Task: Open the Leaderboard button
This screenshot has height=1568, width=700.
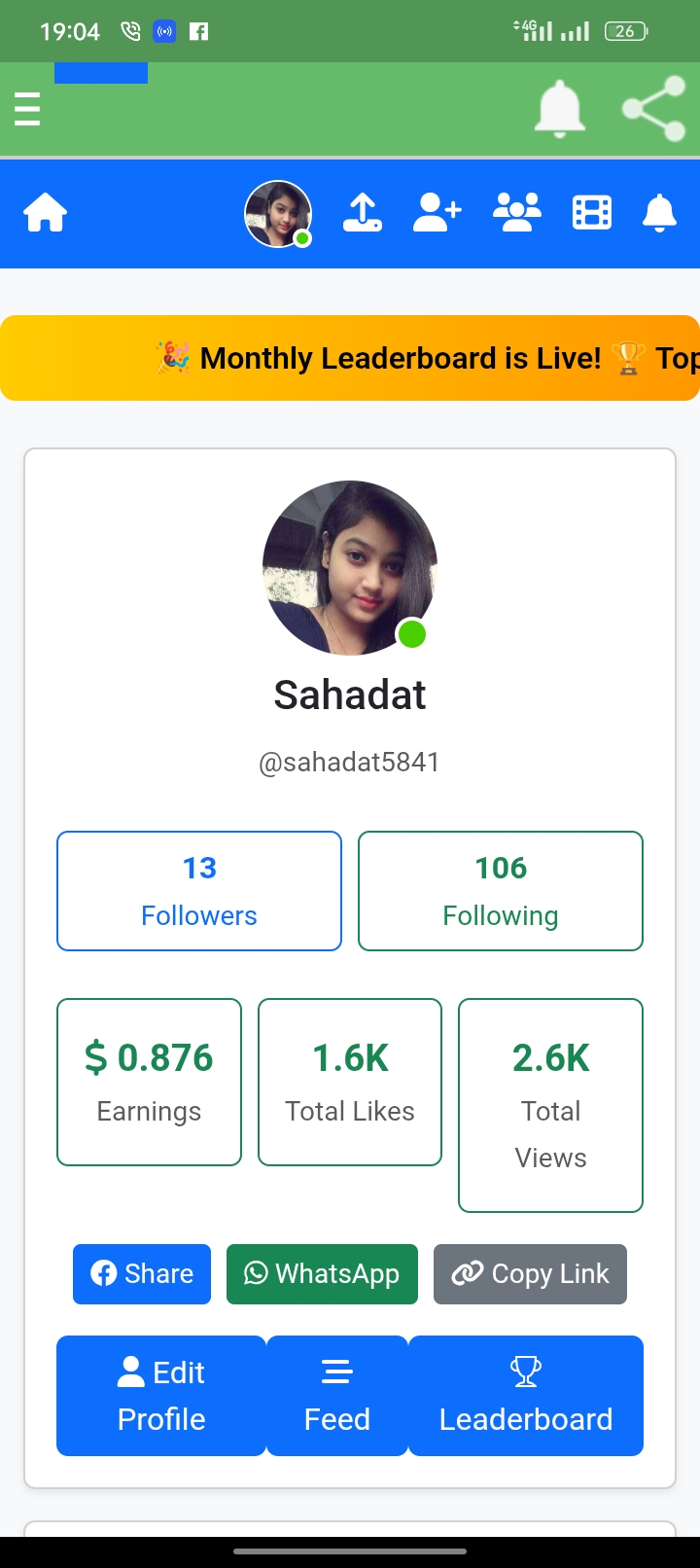Action: click(x=526, y=1396)
